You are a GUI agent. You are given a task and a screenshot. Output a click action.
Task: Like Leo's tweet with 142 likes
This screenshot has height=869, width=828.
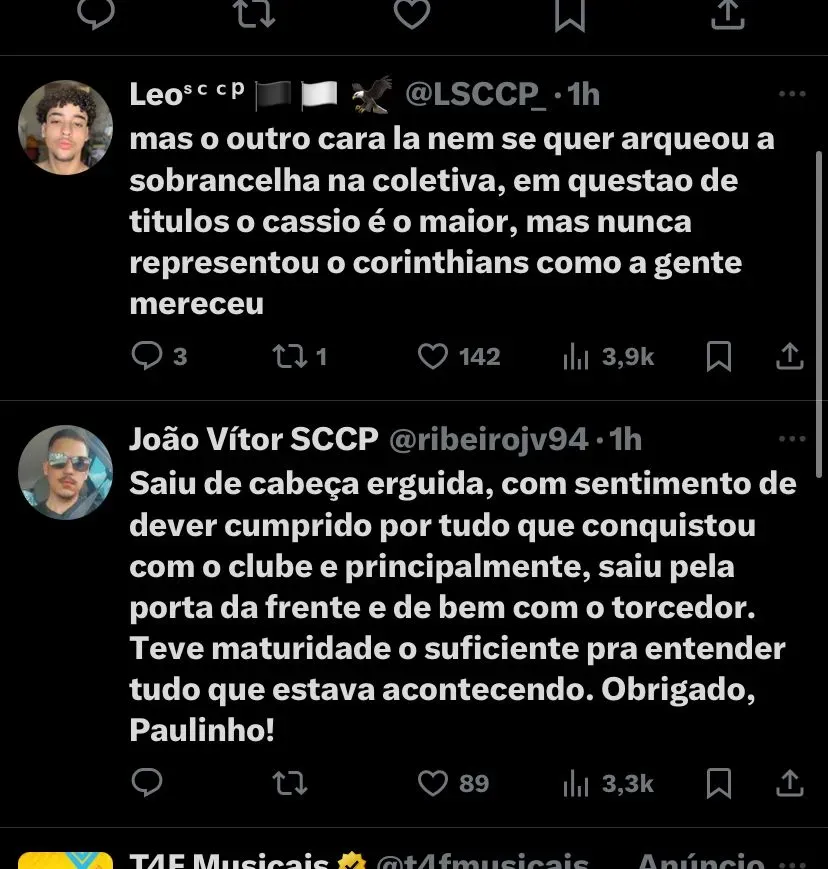[x=432, y=356]
